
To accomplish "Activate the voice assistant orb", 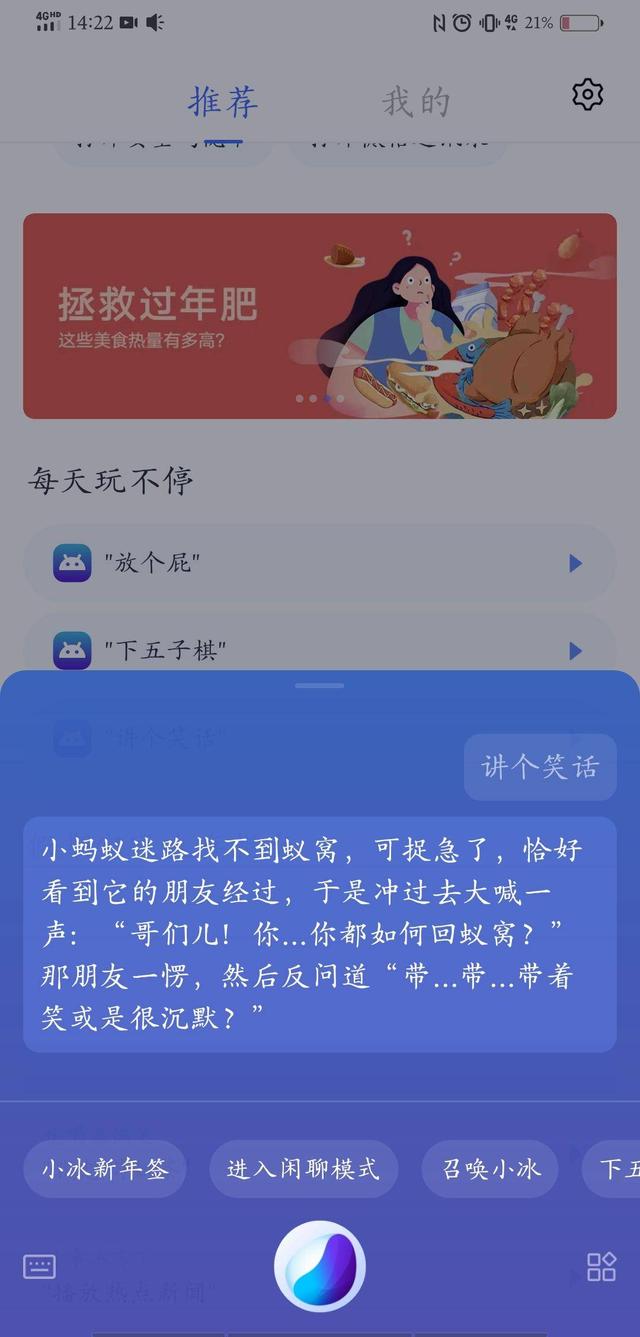I will pos(320,1265).
